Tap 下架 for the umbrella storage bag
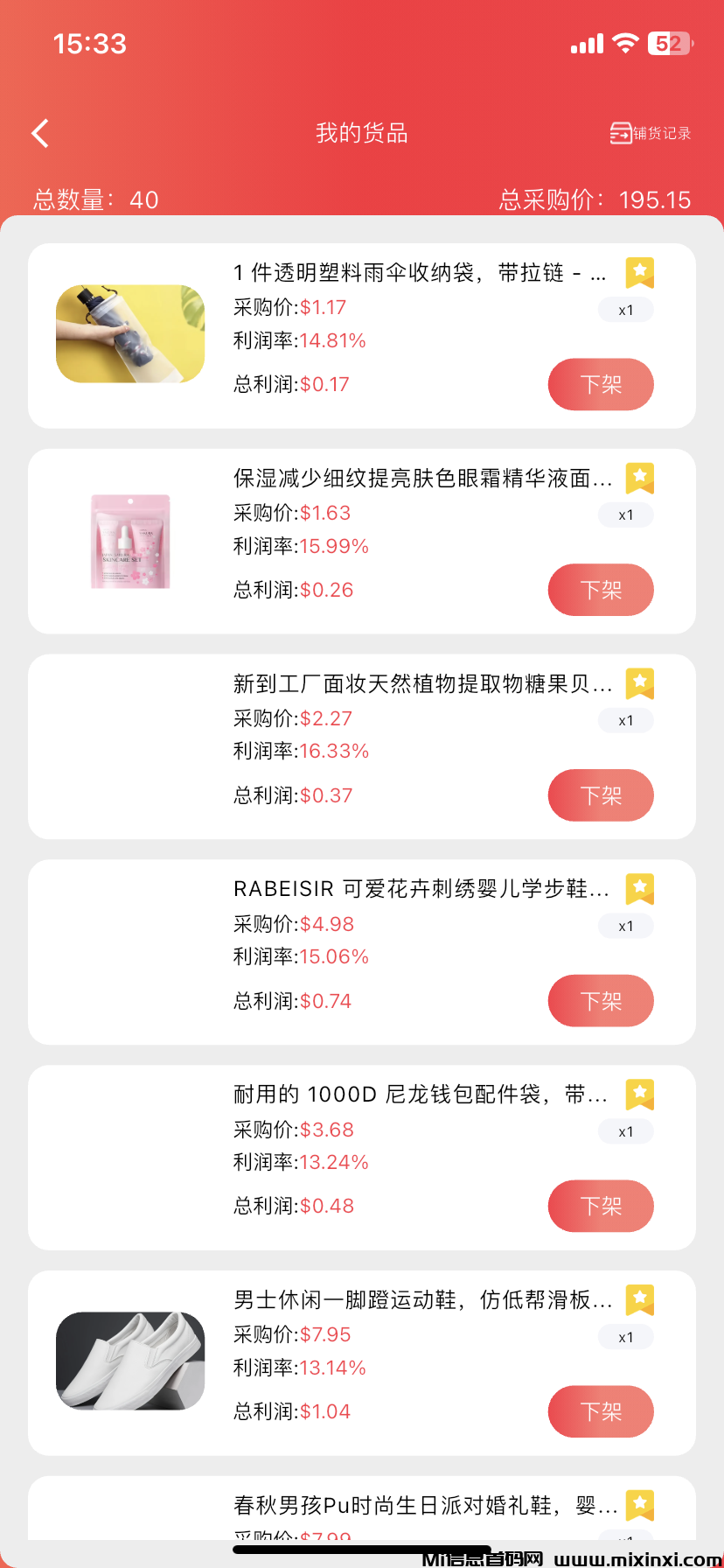Viewport: 724px width, 1568px height. pos(601,384)
